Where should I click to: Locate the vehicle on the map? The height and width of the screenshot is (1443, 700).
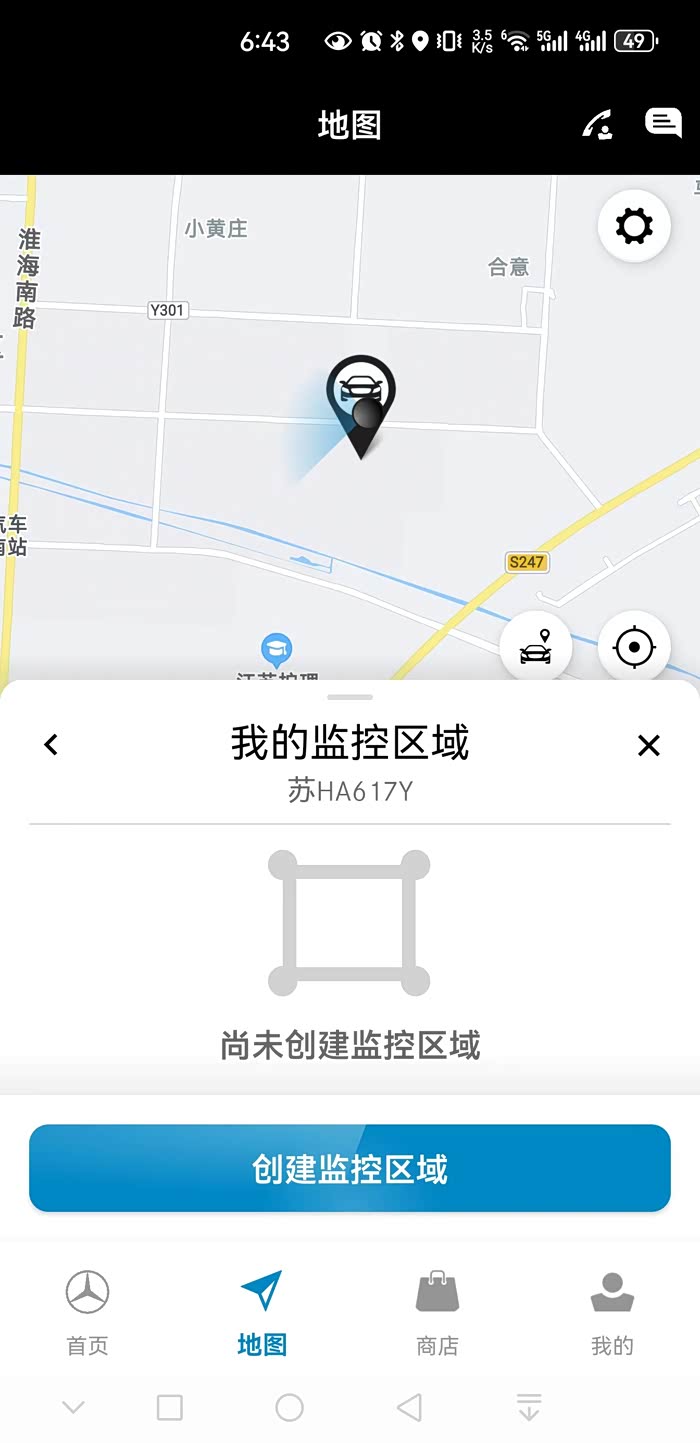(536, 647)
